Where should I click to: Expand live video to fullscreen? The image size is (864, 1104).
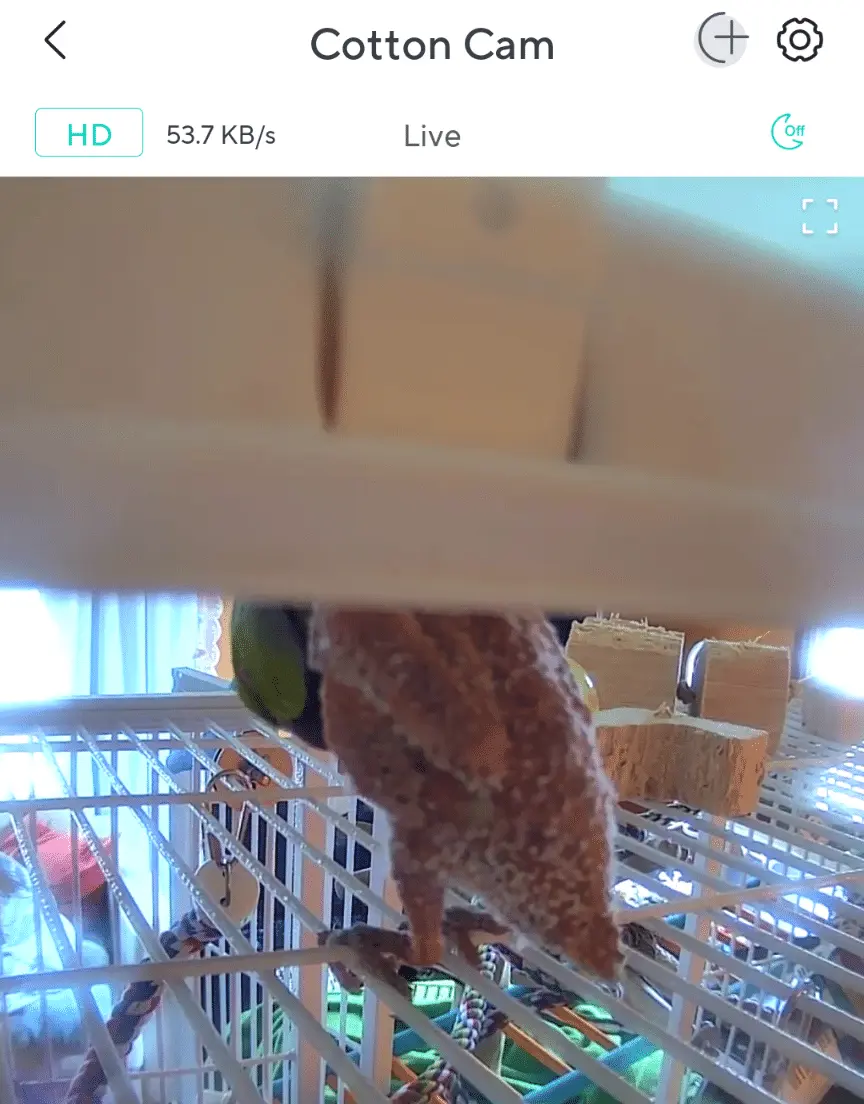819,216
